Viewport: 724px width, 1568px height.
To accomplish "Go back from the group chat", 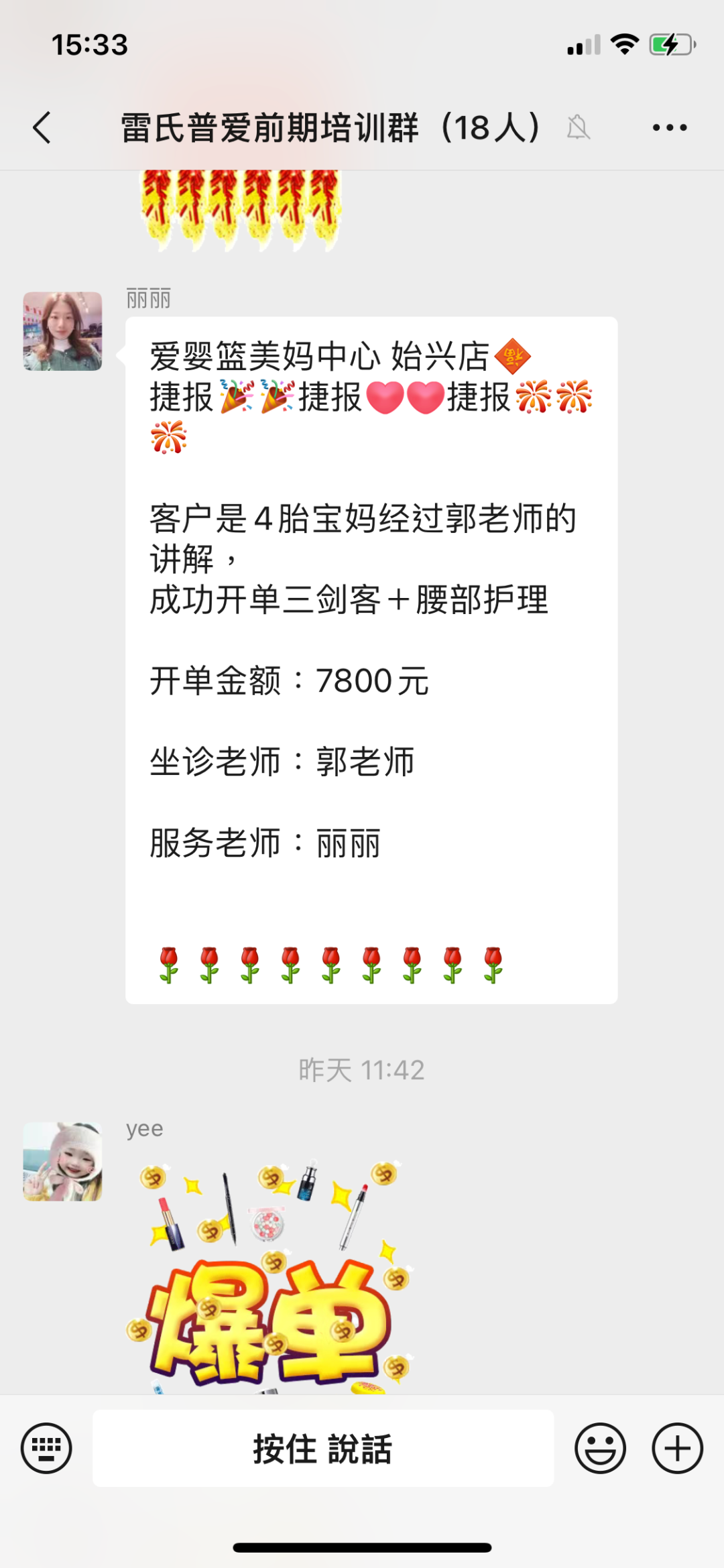I will (x=42, y=127).
